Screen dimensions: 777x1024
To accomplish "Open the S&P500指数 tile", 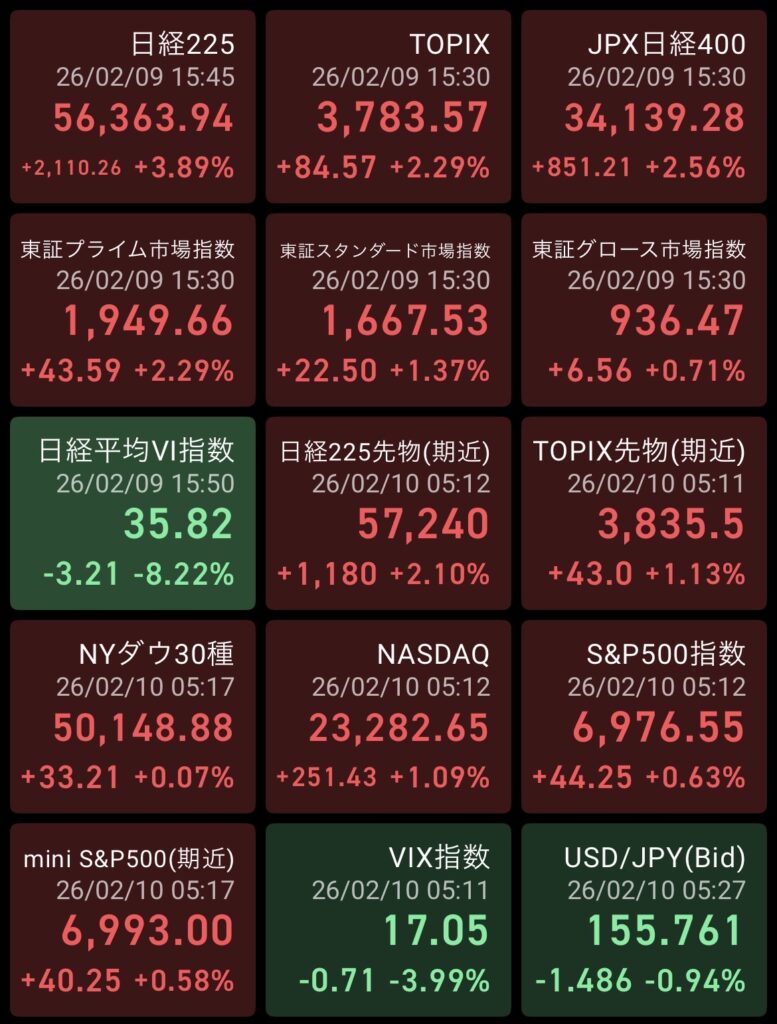I will pyautogui.click(x=644, y=716).
